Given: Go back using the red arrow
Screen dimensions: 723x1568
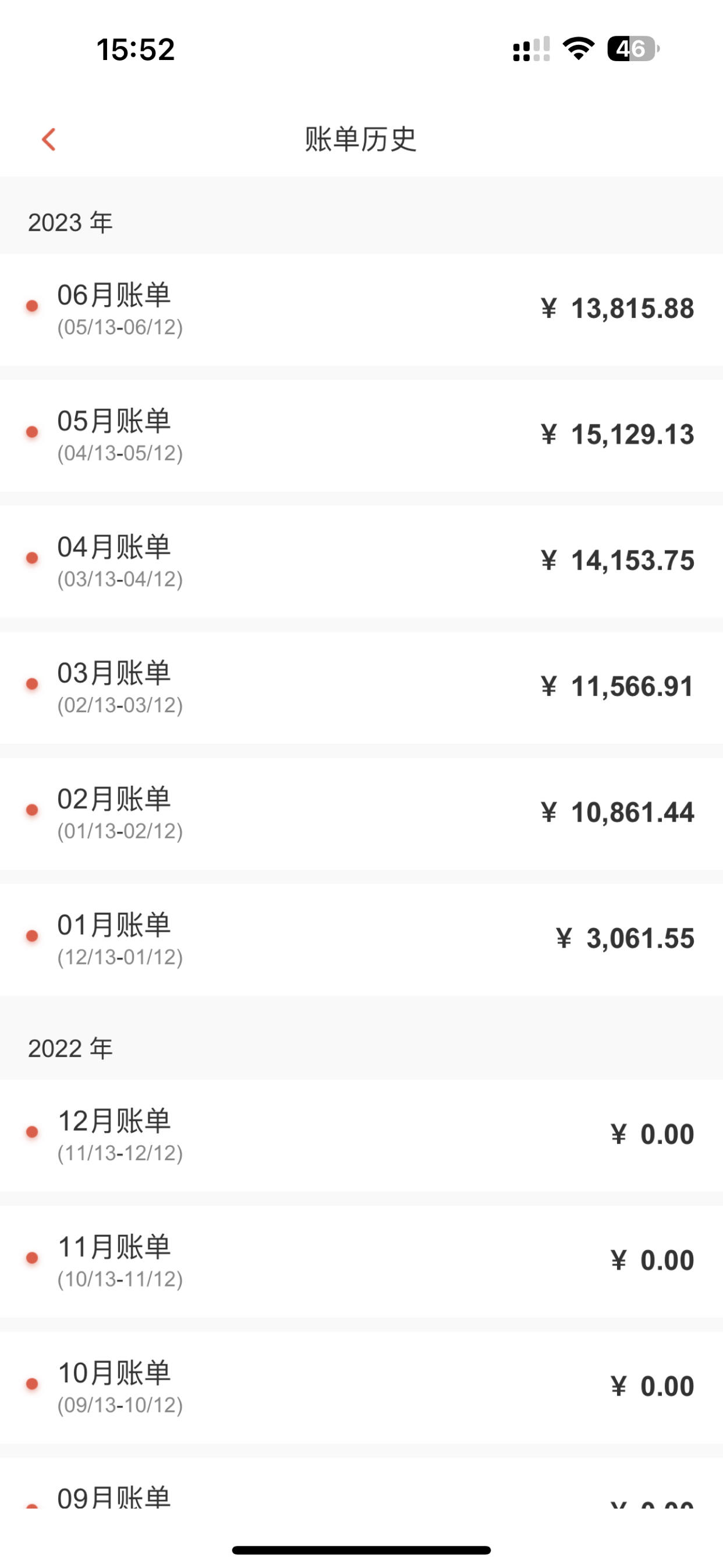Looking at the screenshot, I should point(49,139).
